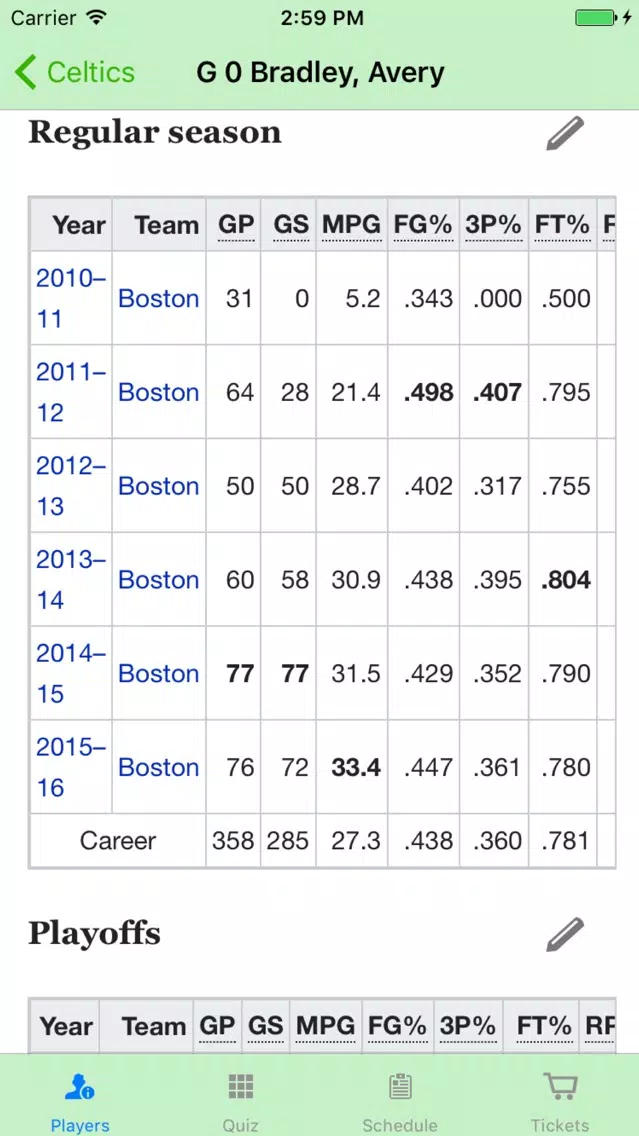This screenshot has height=1136, width=639.
Task: Go back to the Celtics list
Action: (75, 72)
